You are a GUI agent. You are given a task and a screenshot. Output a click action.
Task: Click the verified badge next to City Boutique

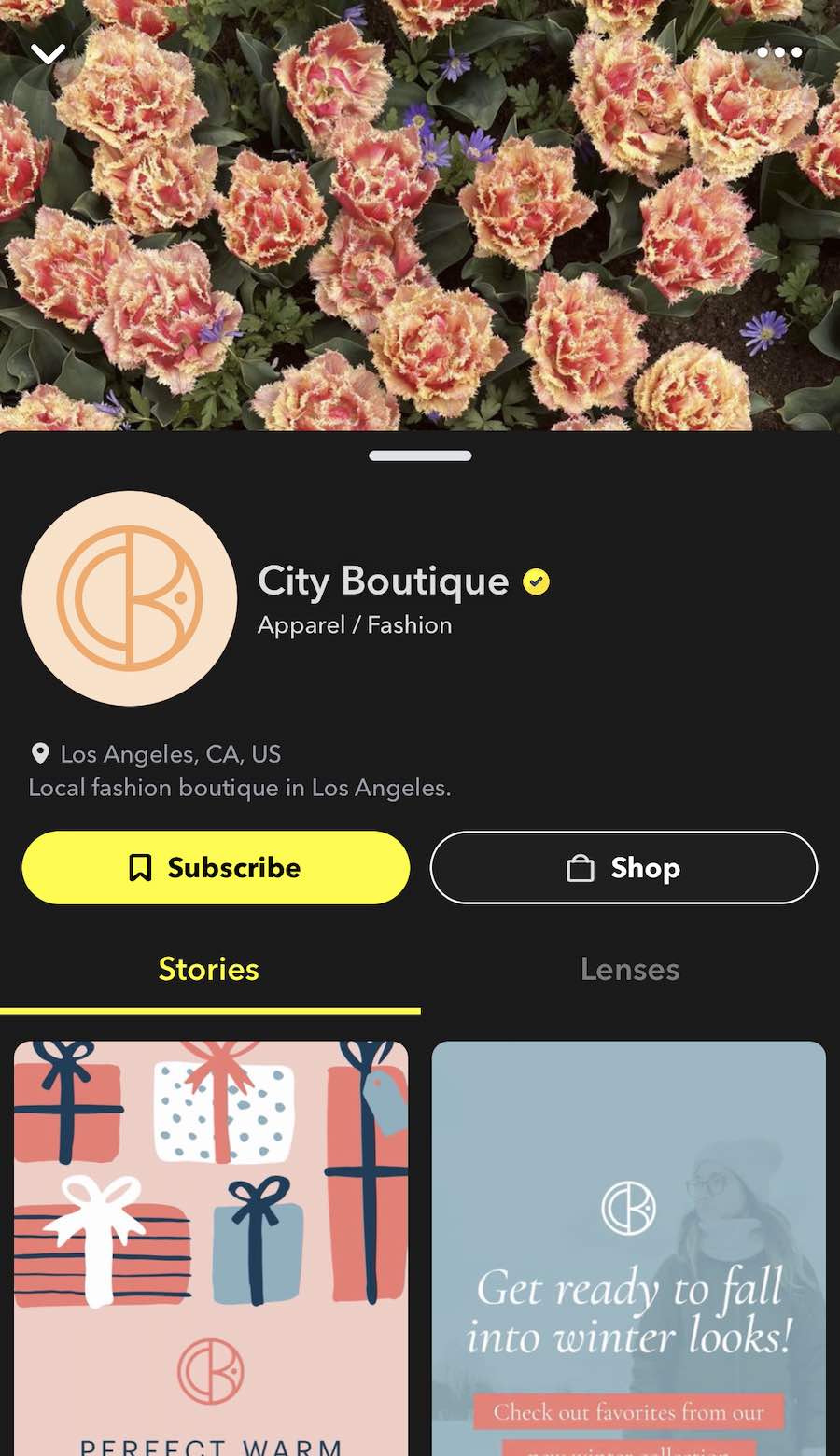534,581
